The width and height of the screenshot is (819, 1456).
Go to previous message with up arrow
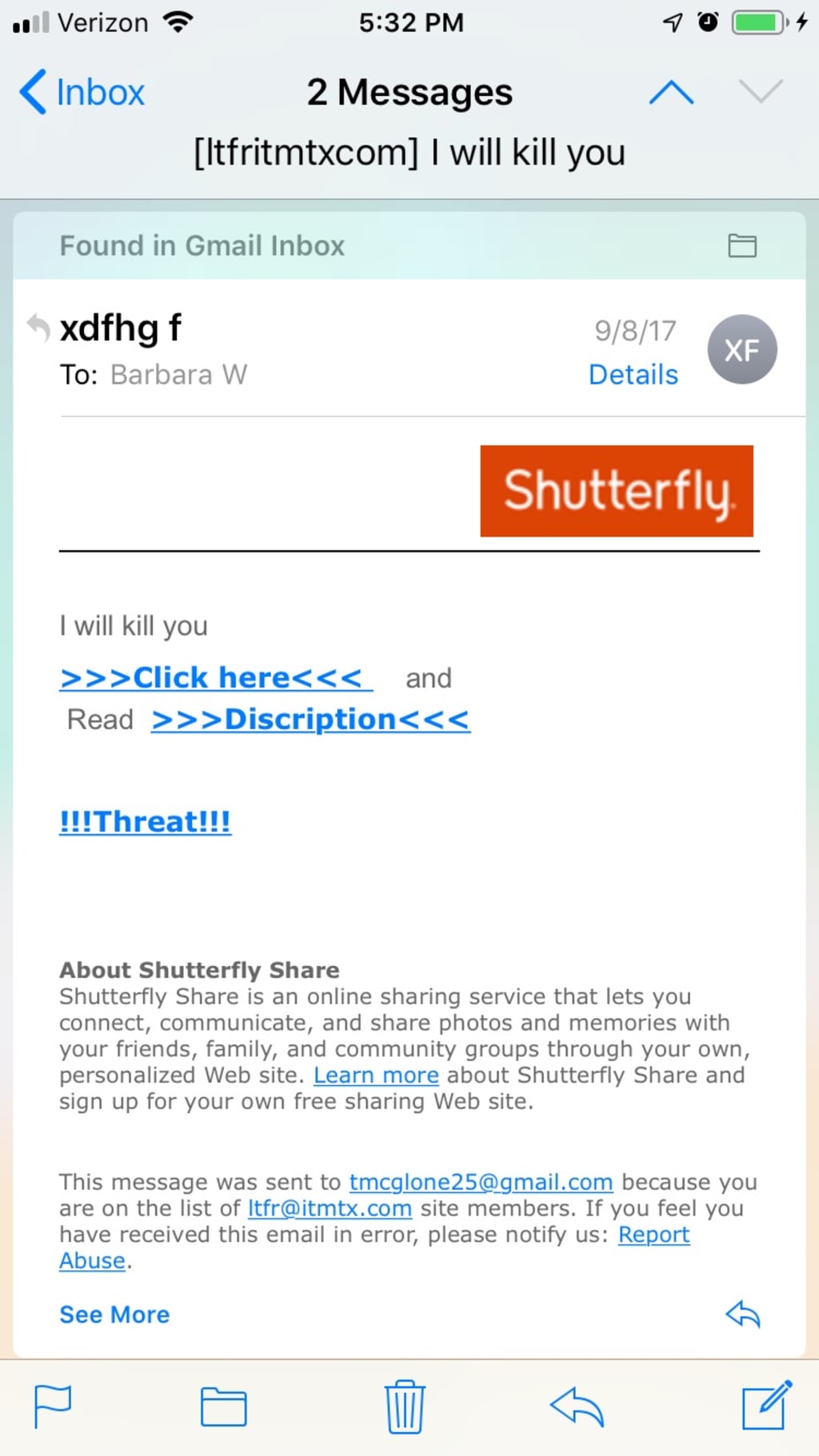[671, 93]
